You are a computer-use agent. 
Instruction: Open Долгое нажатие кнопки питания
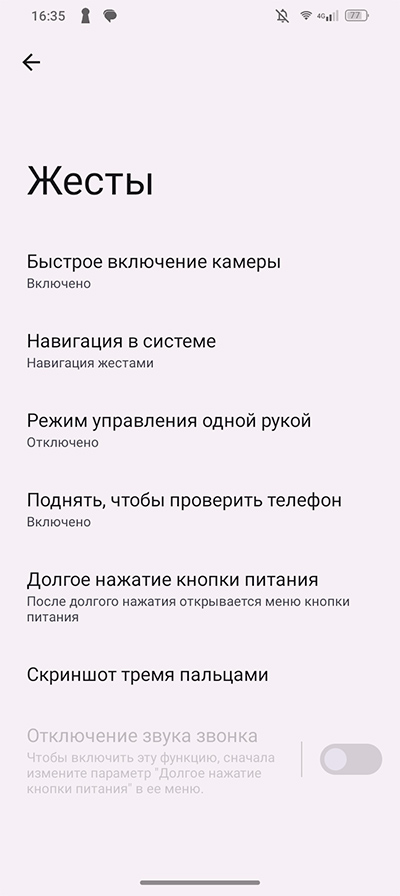[200, 597]
